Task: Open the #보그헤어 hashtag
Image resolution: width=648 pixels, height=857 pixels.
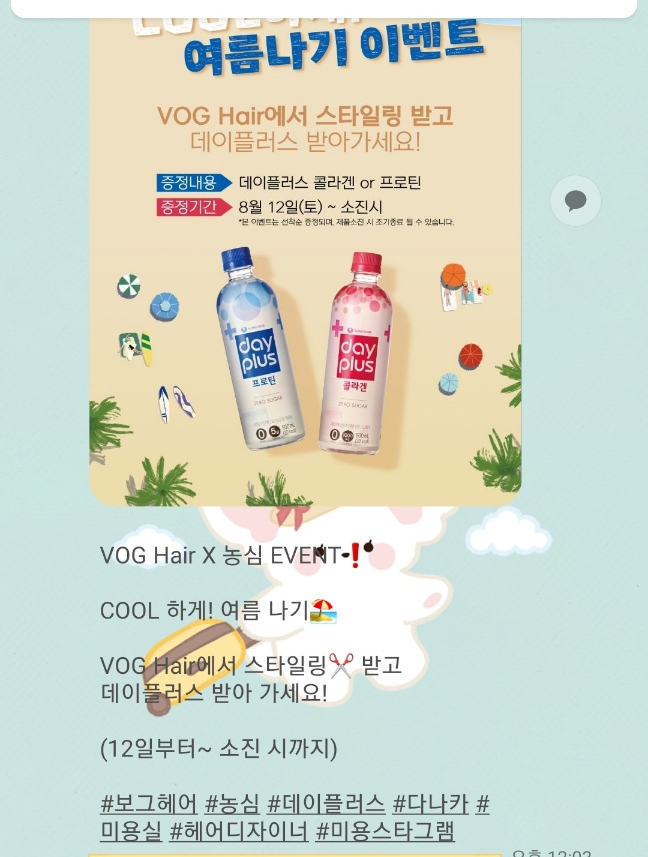Action: (148, 803)
